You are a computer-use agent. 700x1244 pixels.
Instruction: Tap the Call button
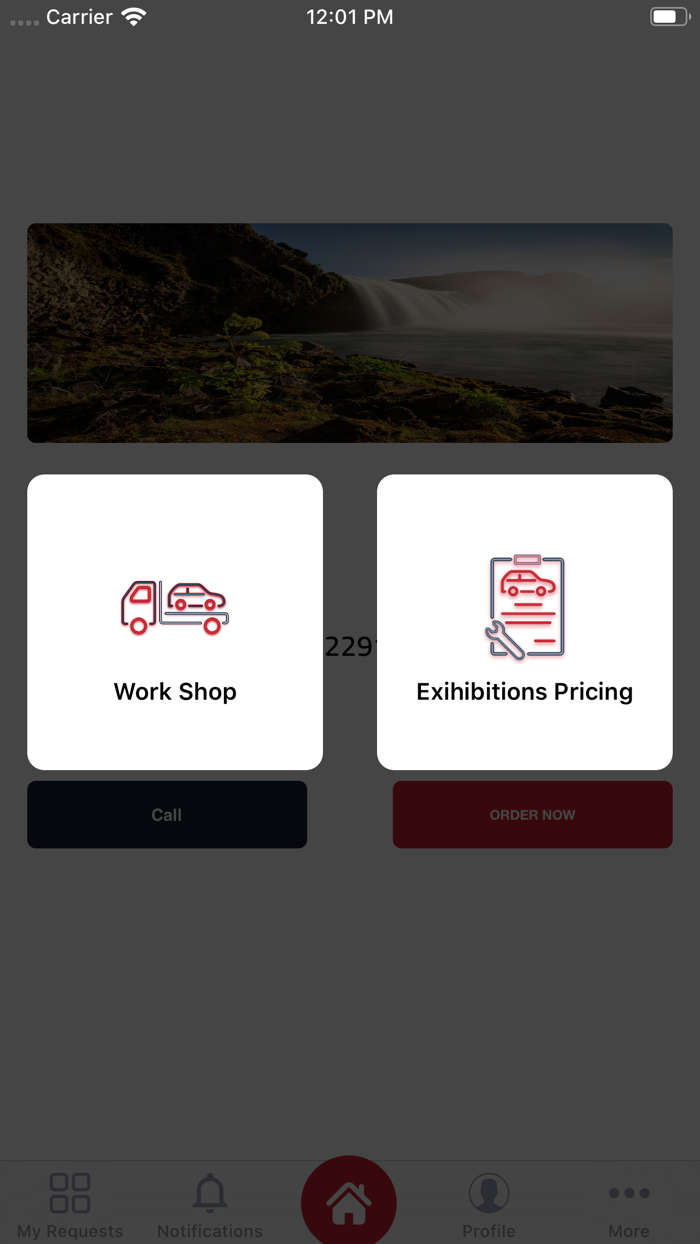point(167,815)
